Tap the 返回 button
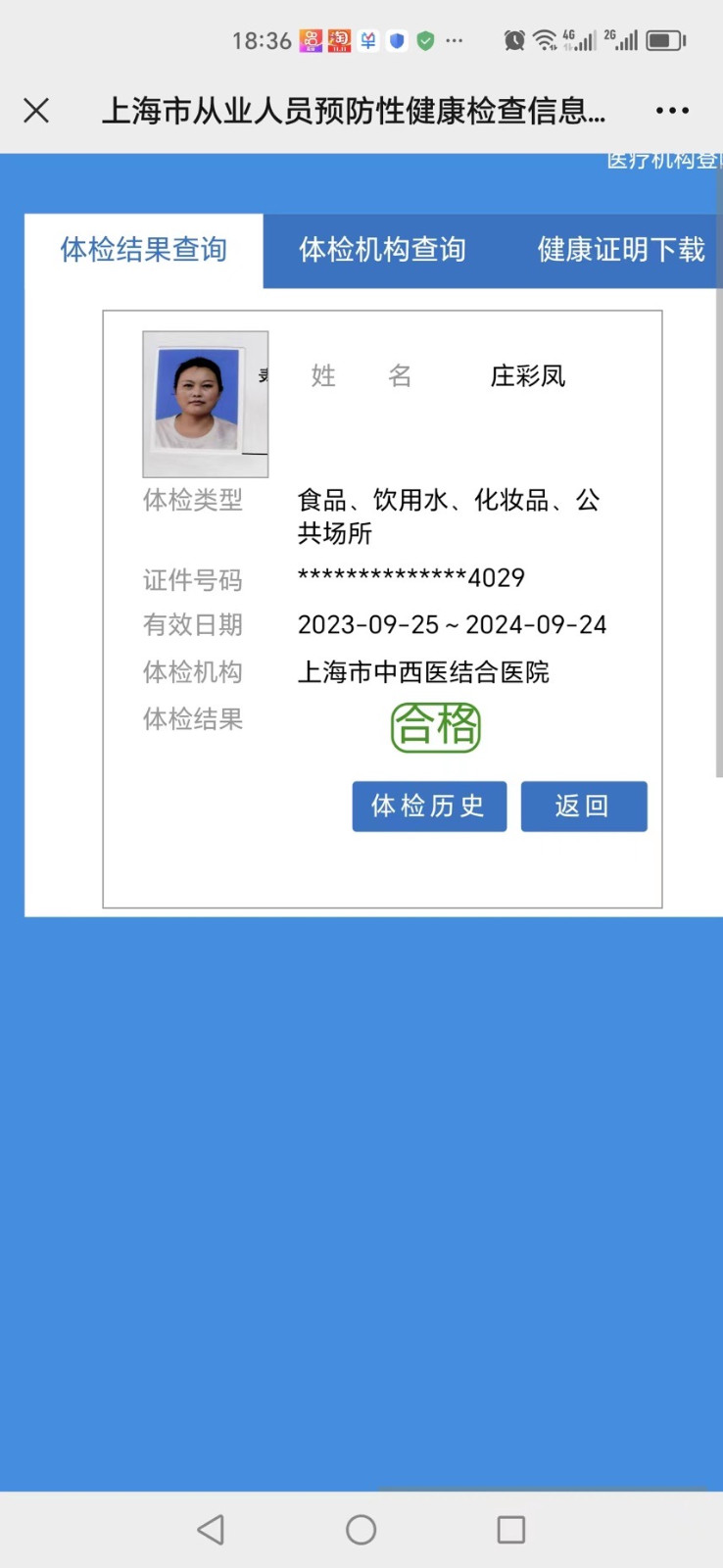The width and height of the screenshot is (723, 1568). [583, 806]
